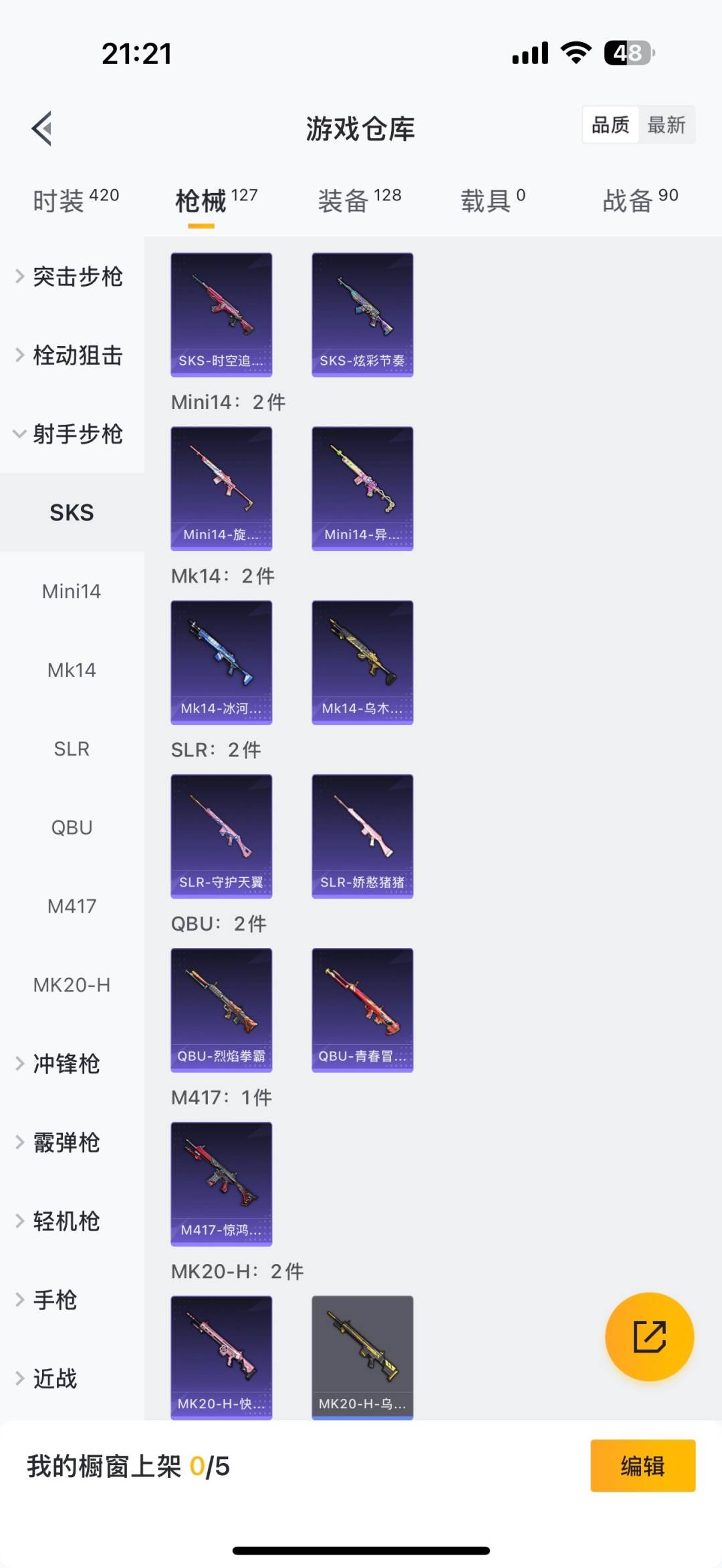Open the SLR-守护天翼 skin
The height and width of the screenshot is (1568, 722).
(x=221, y=836)
